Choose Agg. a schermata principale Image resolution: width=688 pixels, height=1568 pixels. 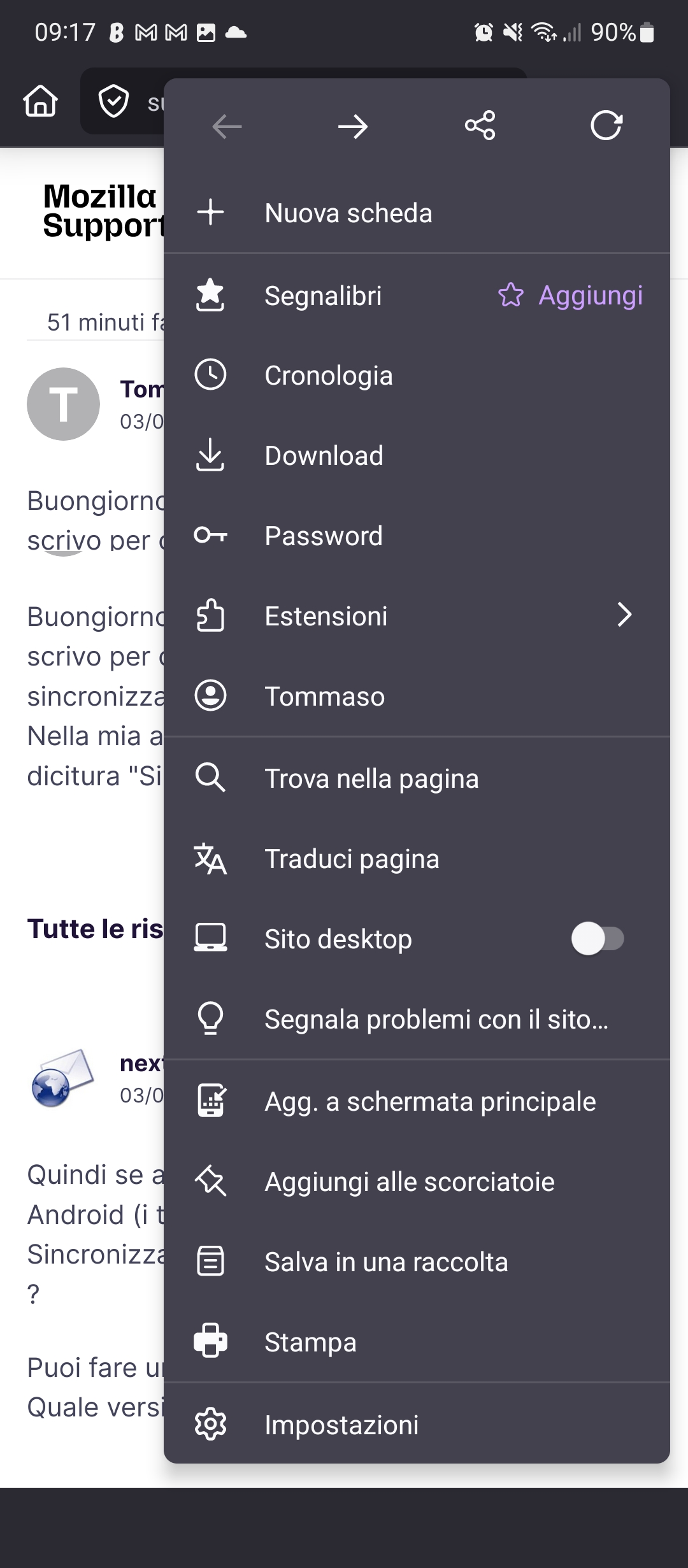coord(430,1101)
